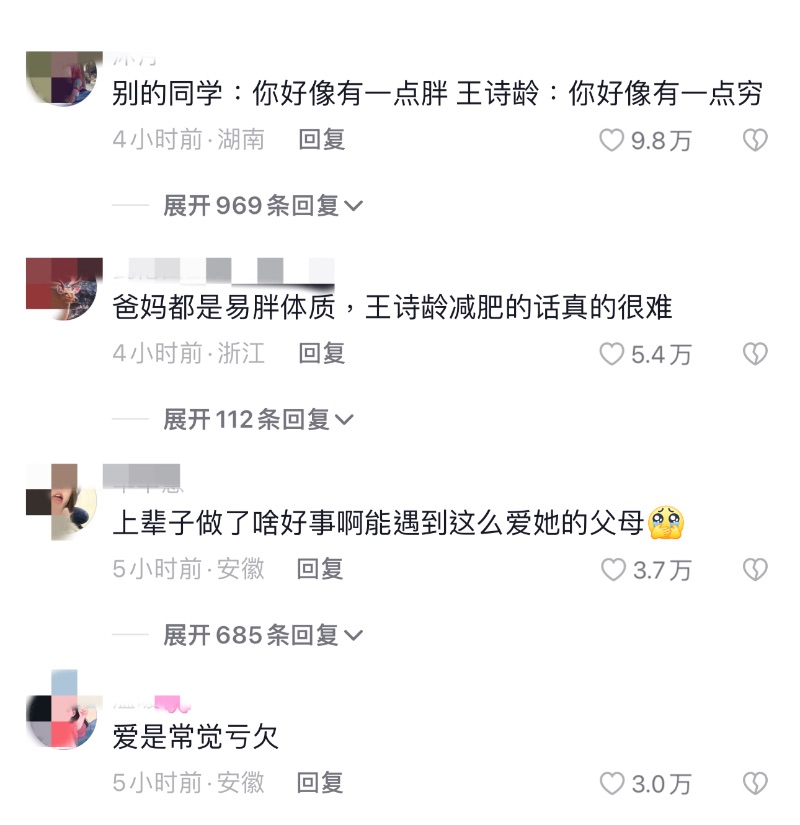The width and height of the screenshot is (800, 825).
Task: Like the comment with 5.4万 likes
Action: pos(612,354)
